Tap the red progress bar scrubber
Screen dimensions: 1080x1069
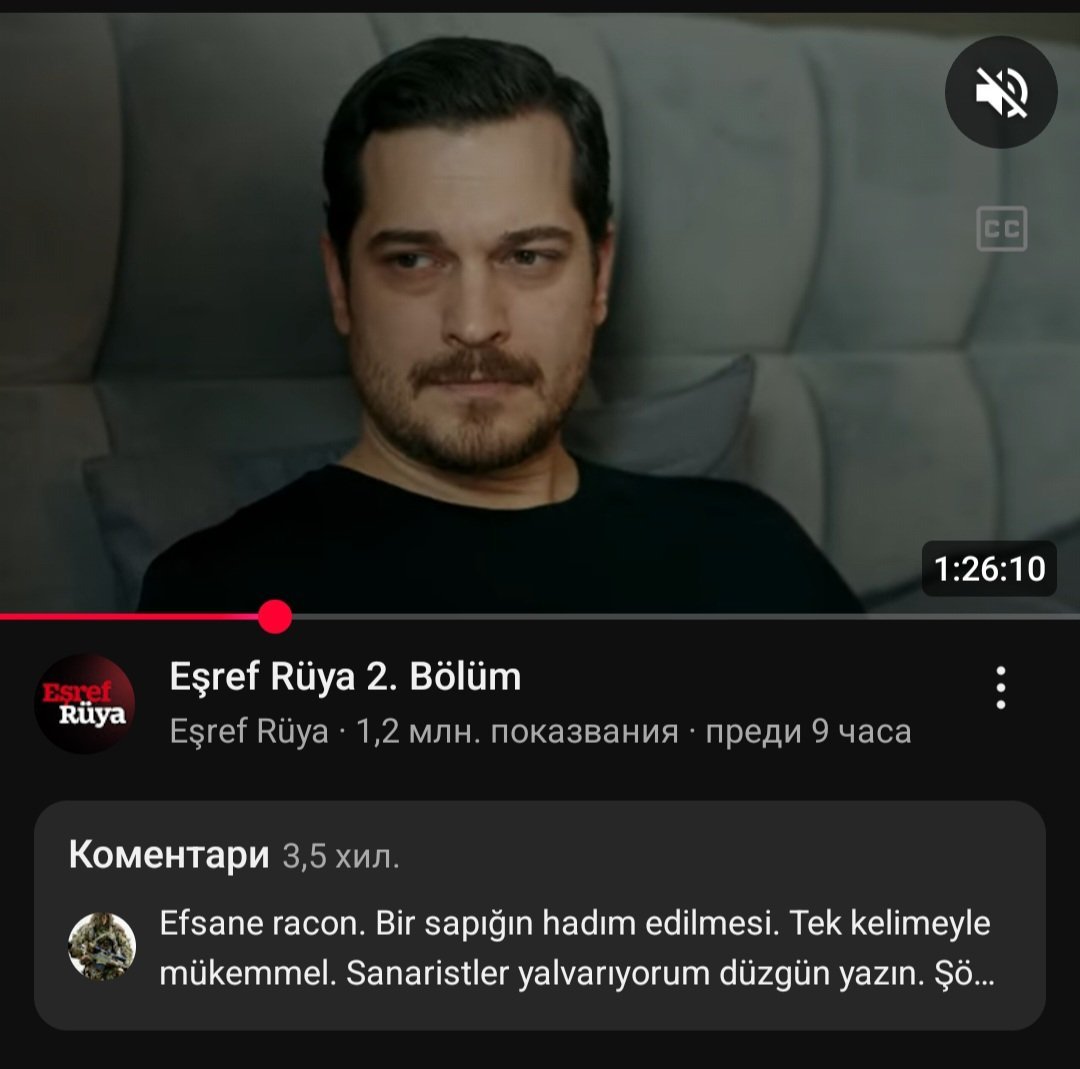point(275,616)
